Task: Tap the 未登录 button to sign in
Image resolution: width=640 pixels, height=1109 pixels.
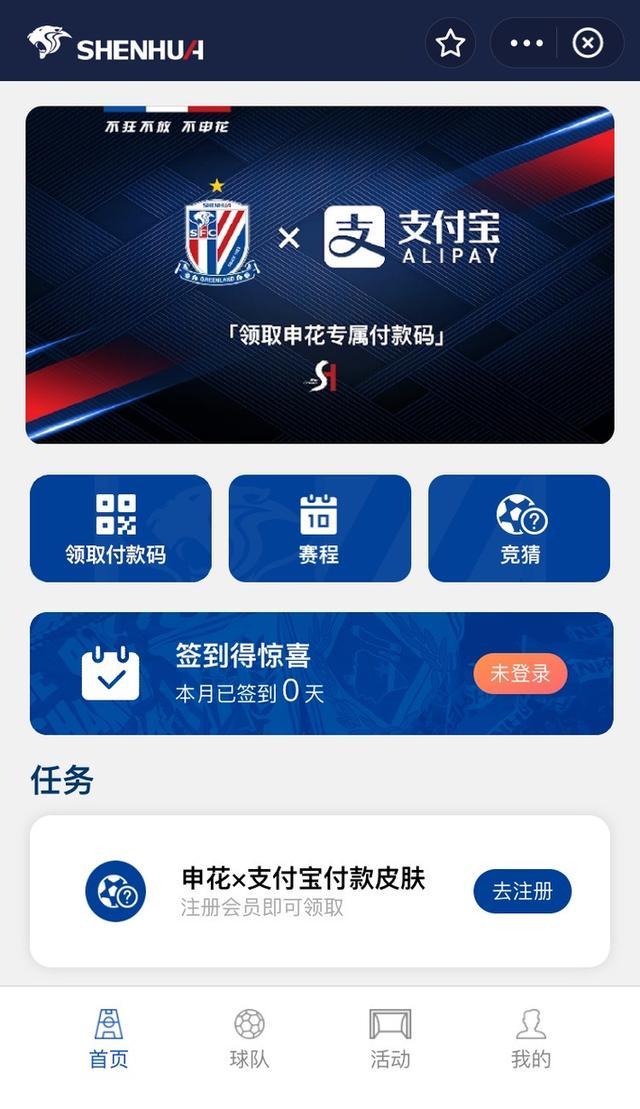Action: [520, 674]
